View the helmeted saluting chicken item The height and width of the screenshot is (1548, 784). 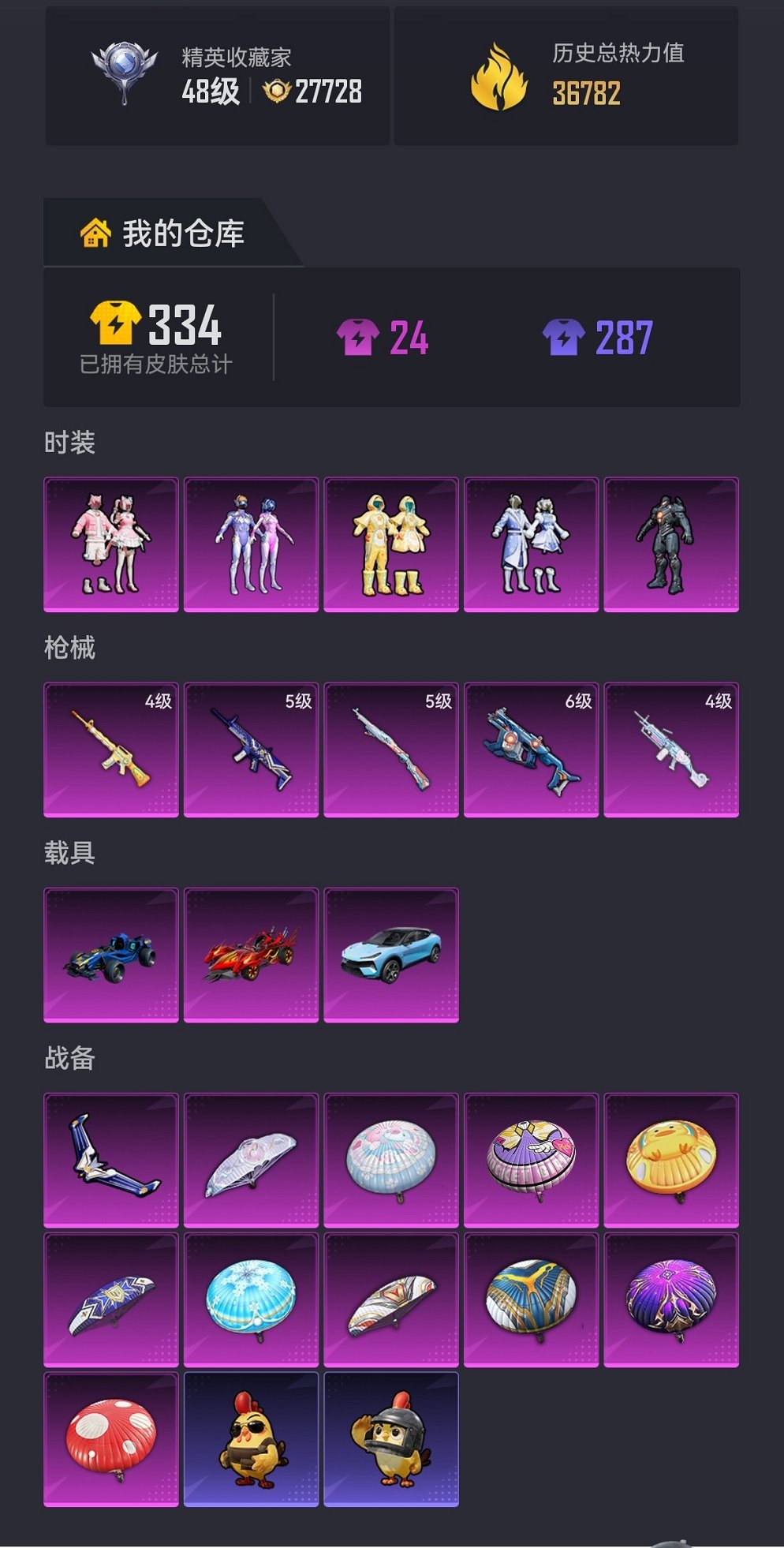(391, 1439)
